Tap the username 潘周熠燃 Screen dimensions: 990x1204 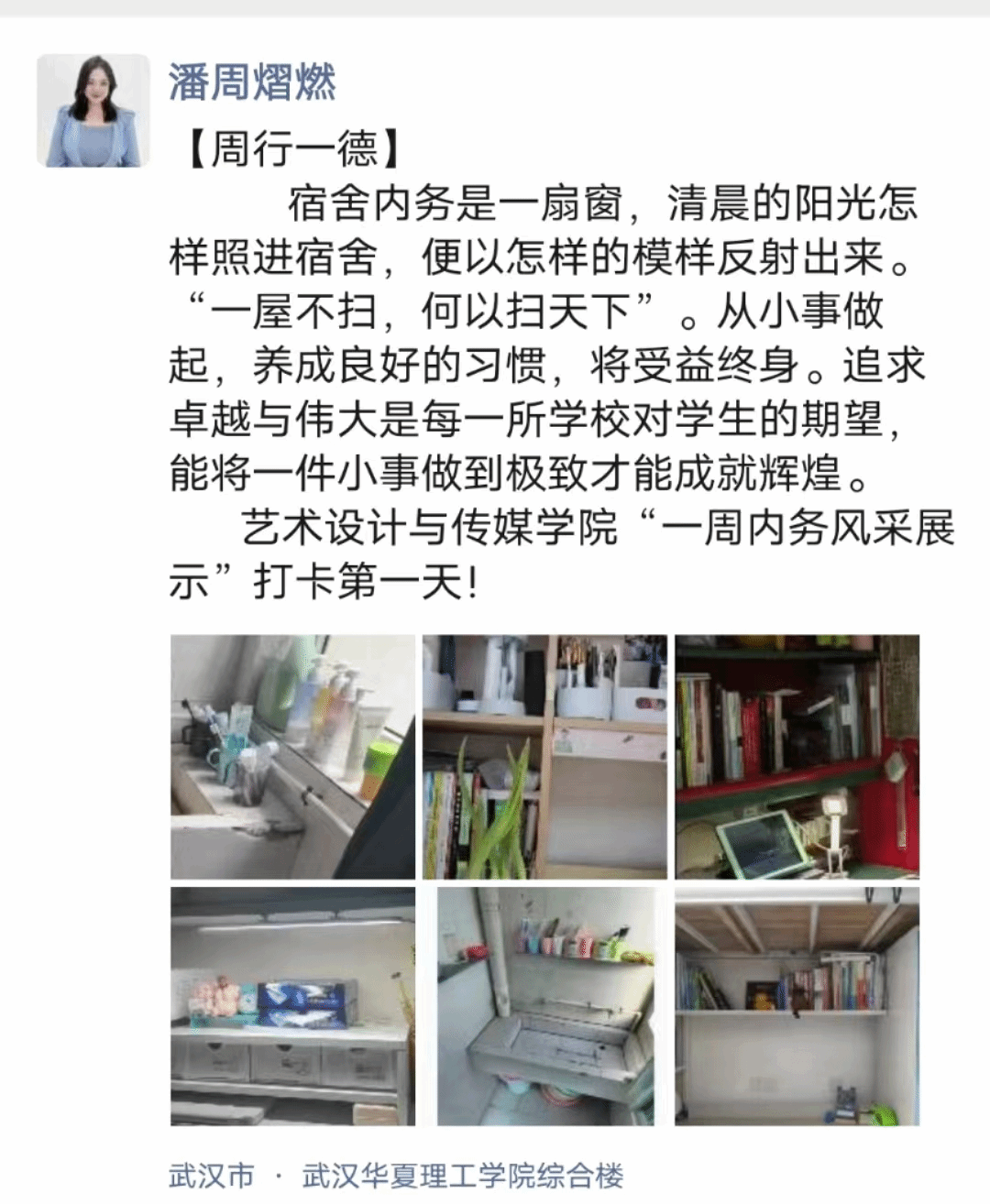click(x=252, y=82)
